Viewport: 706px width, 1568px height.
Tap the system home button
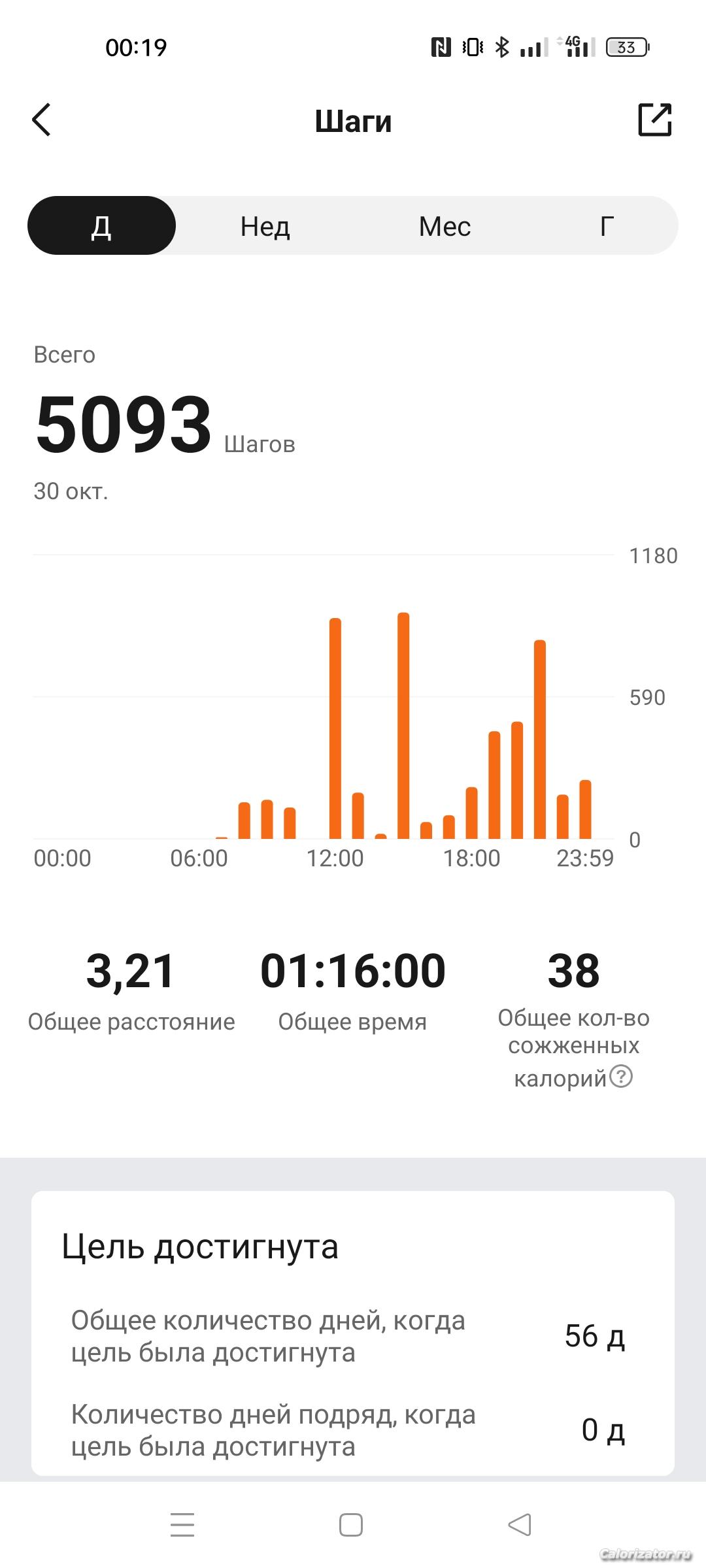click(x=351, y=1525)
